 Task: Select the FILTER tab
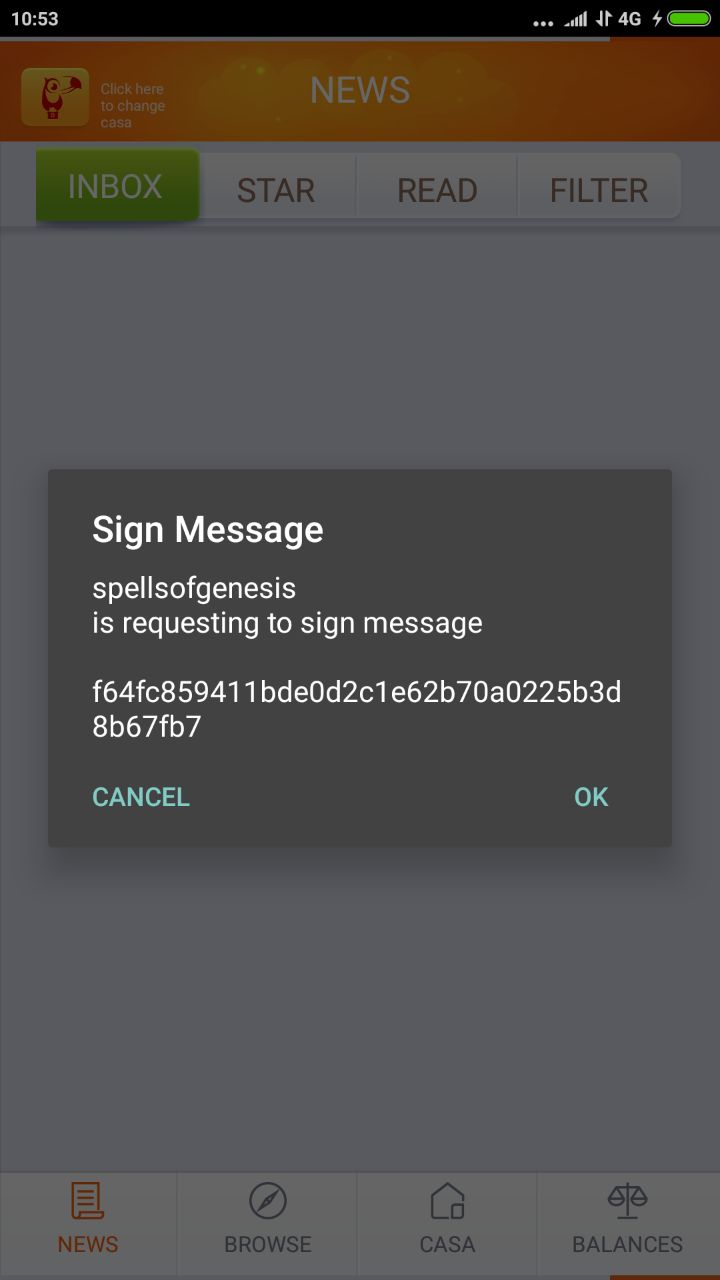tap(599, 189)
